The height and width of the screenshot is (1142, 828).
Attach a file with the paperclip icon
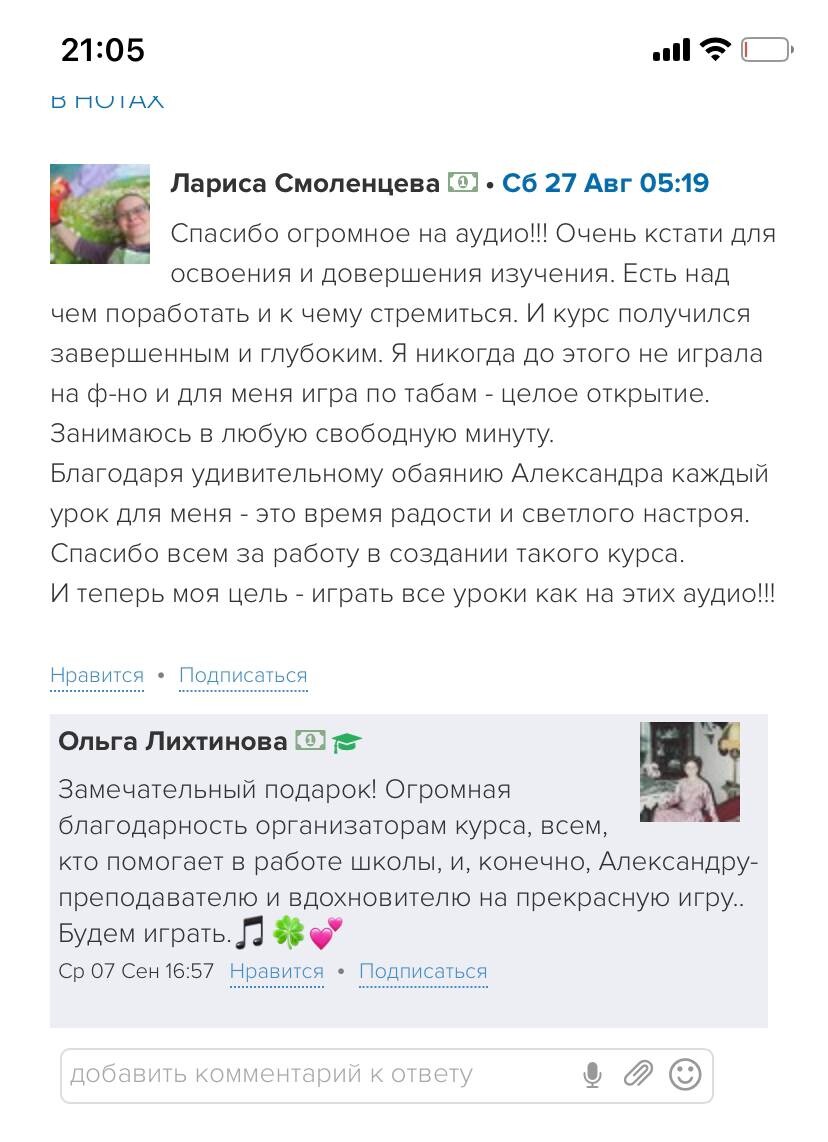point(637,1075)
